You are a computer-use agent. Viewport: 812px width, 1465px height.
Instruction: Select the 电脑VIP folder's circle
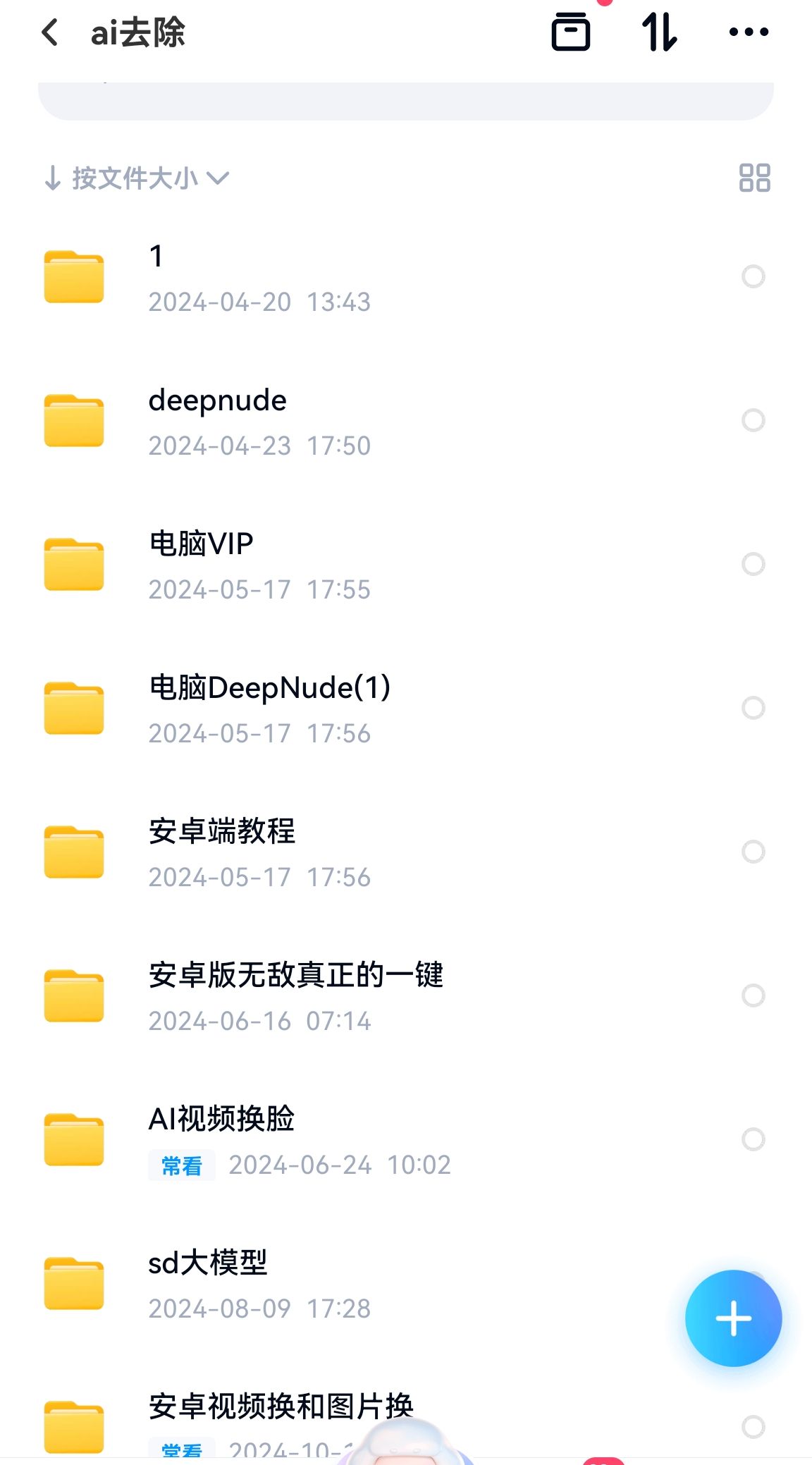pos(753,564)
